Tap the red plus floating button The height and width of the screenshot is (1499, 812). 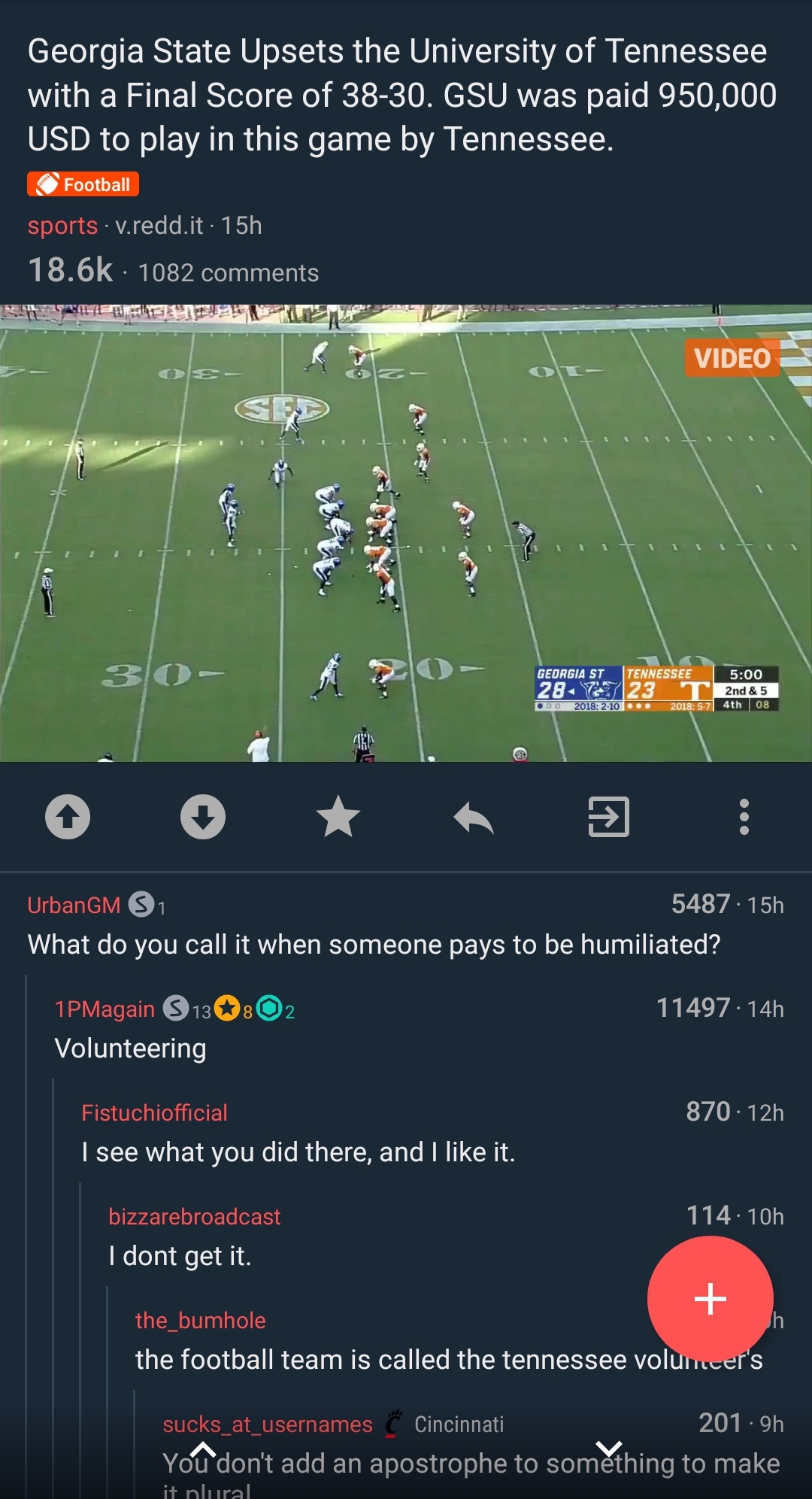click(710, 1299)
